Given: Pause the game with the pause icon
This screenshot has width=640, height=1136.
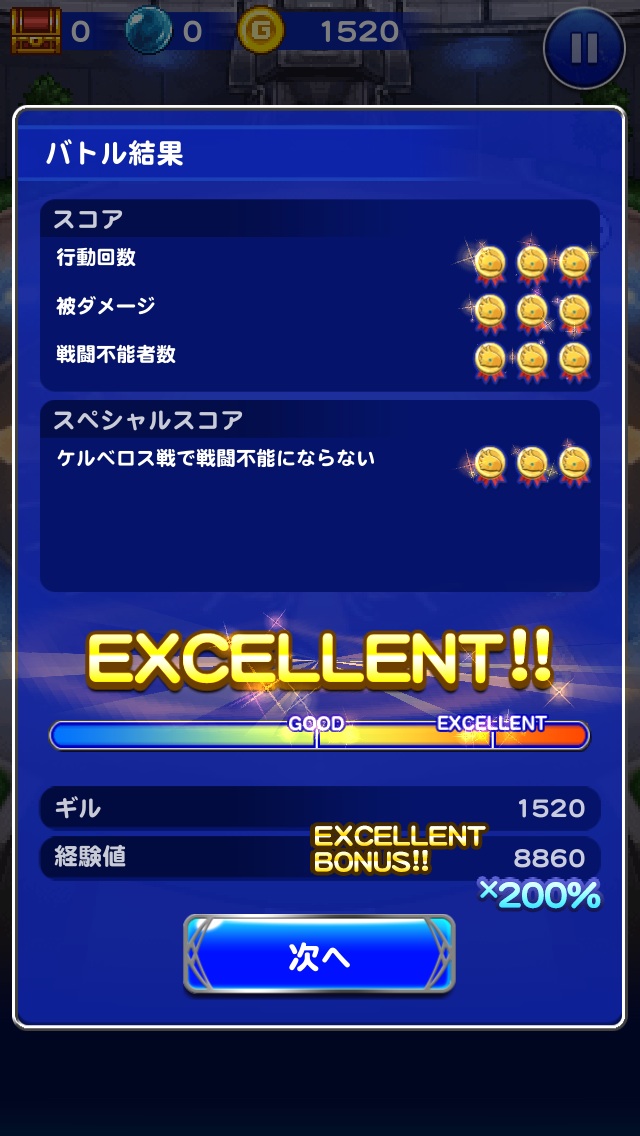Looking at the screenshot, I should pyautogui.click(x=584, y=48).
